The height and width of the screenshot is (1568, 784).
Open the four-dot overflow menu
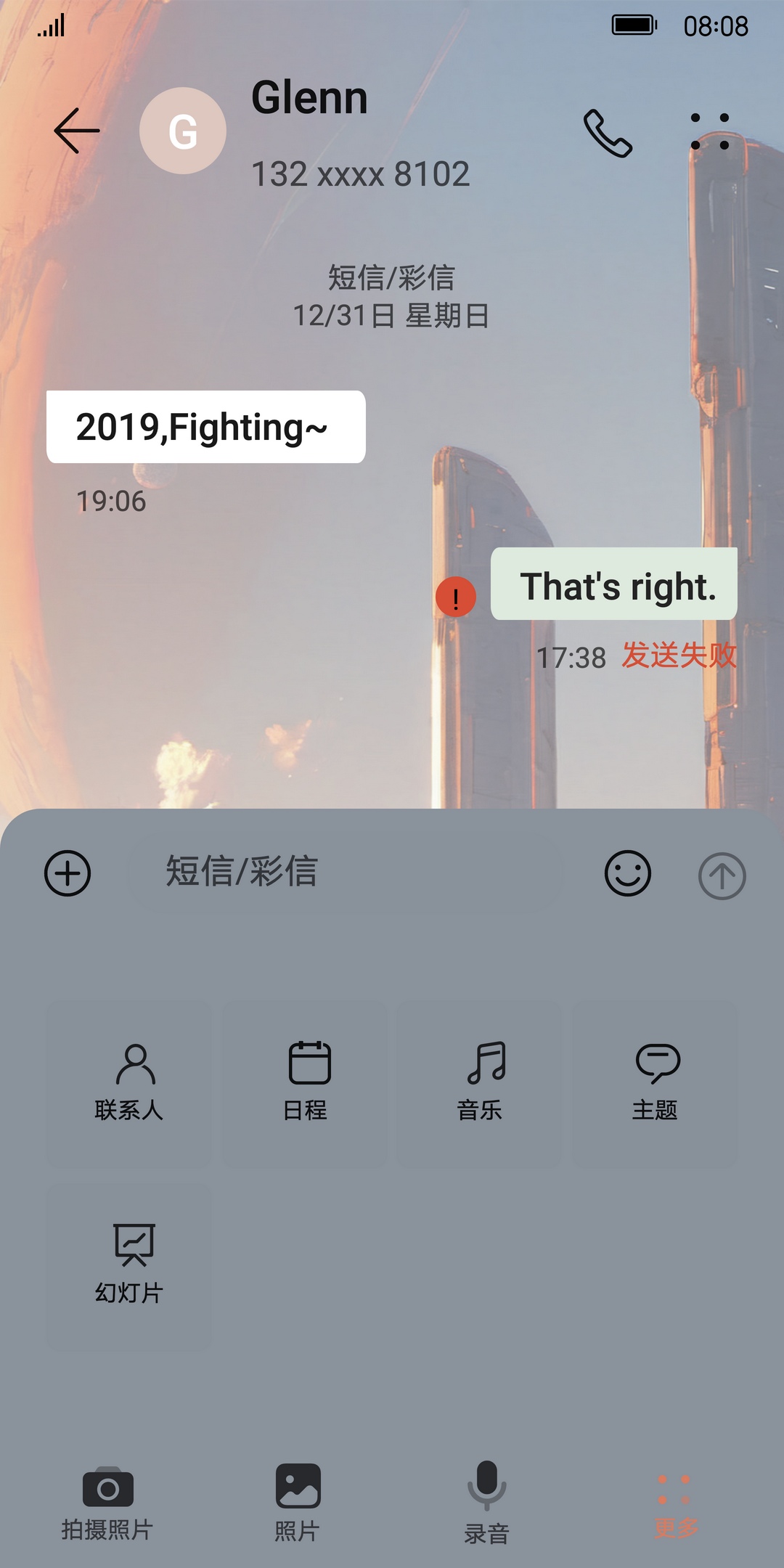point(709,131)
